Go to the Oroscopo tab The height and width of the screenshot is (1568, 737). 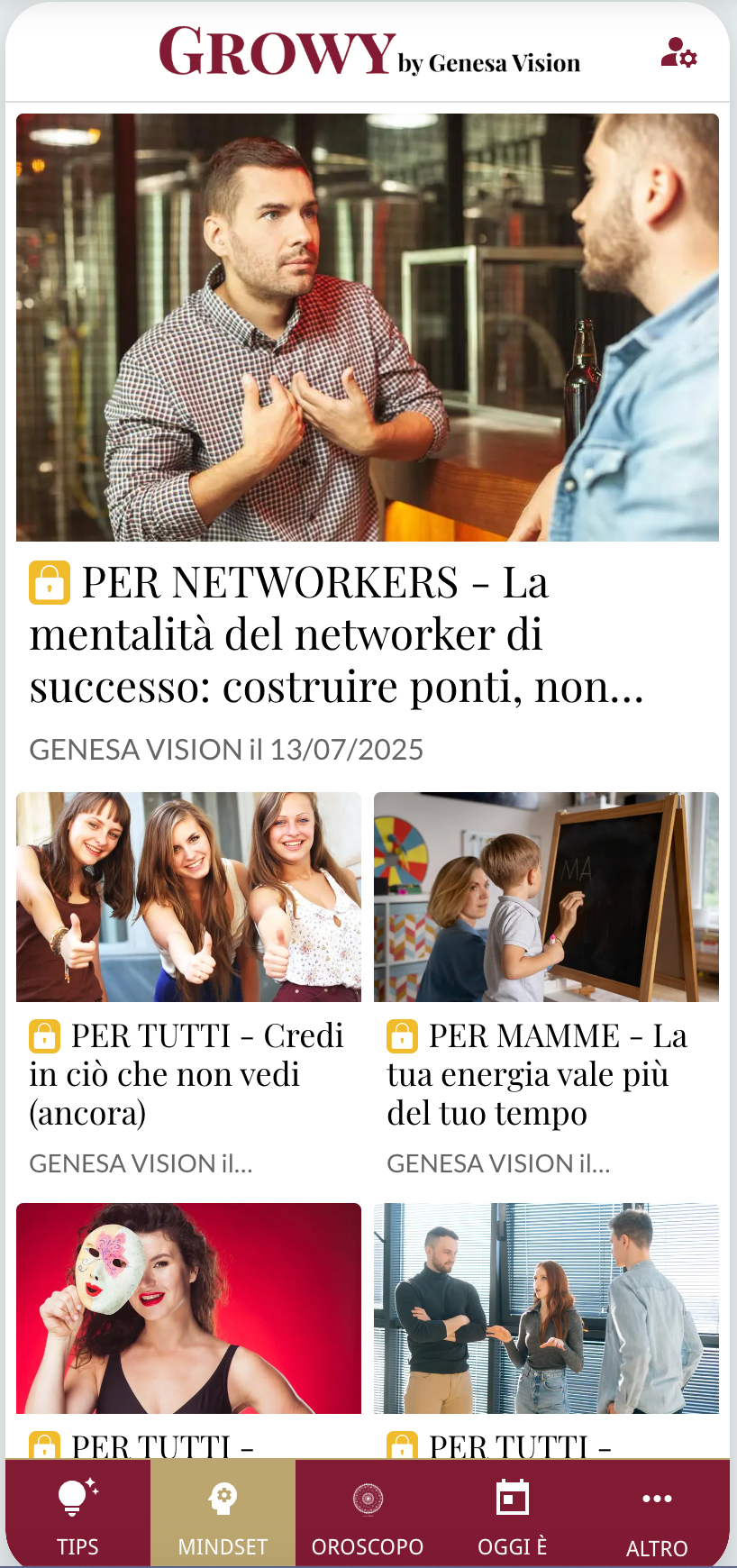click(368, 1516)
